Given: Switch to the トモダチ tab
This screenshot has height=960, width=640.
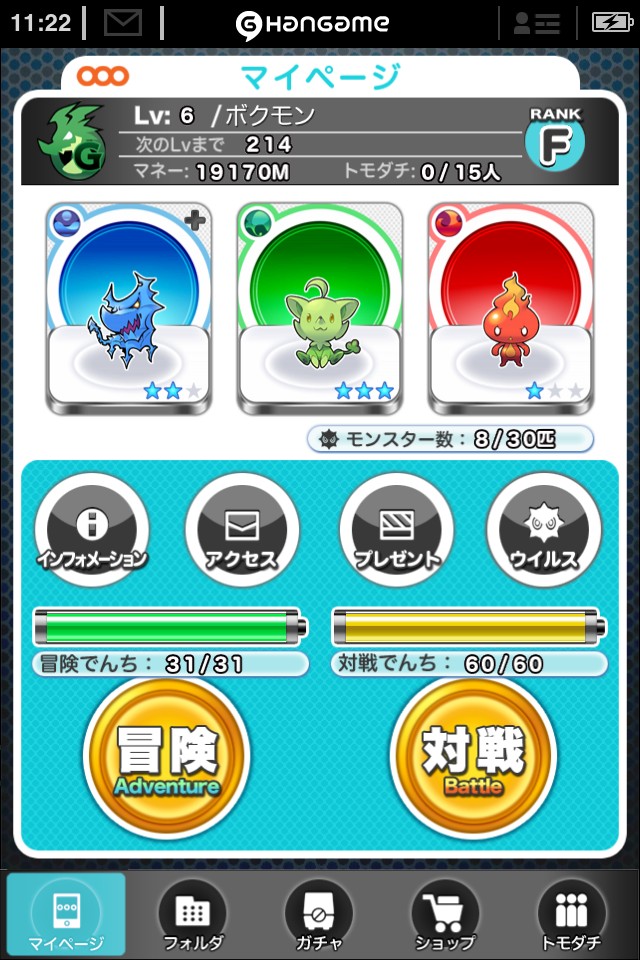Looking at the screenshot, I should tap(571, 915).
